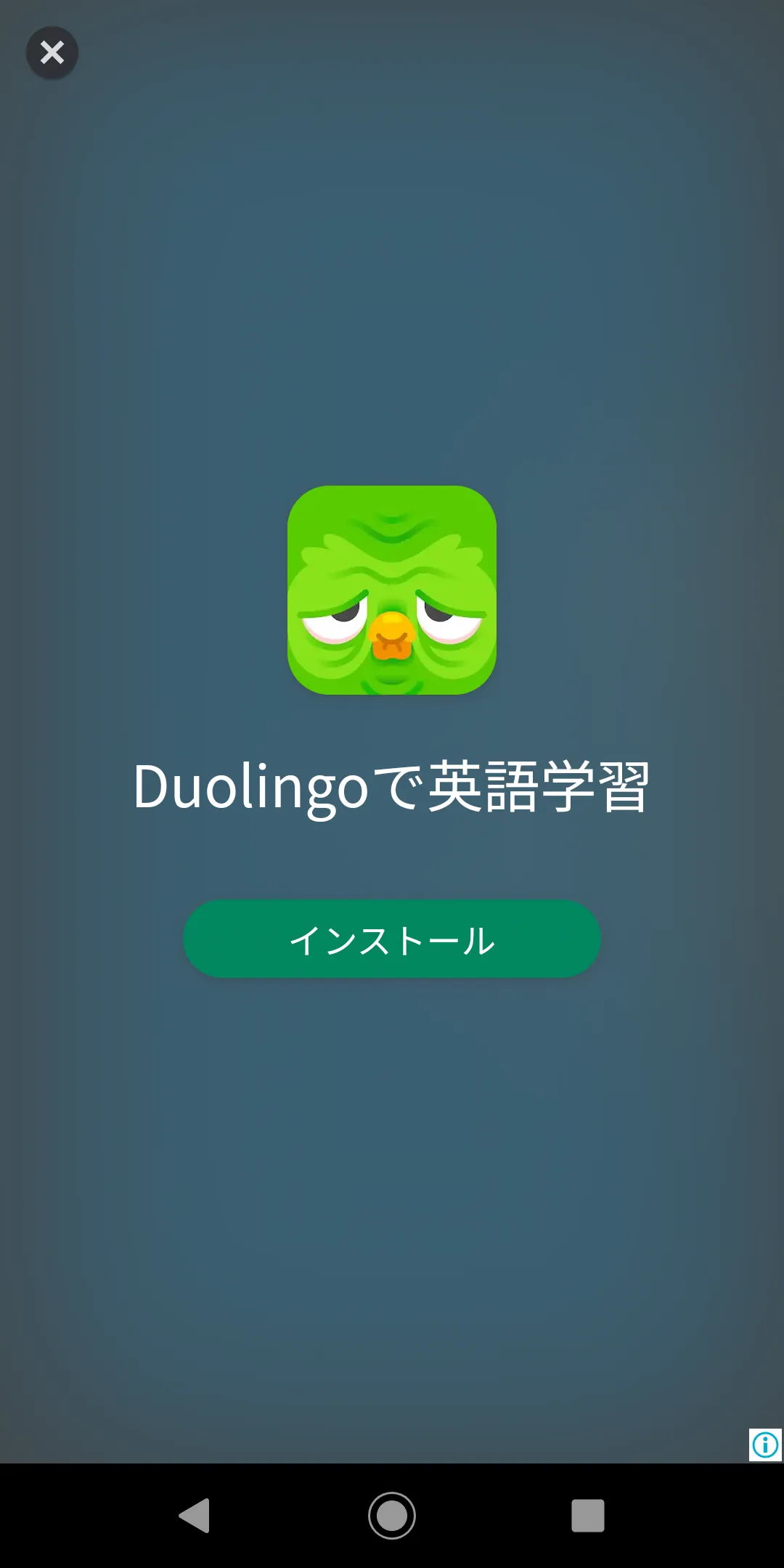
Task: Return to home screen via home button
Action: point(392,1516)
